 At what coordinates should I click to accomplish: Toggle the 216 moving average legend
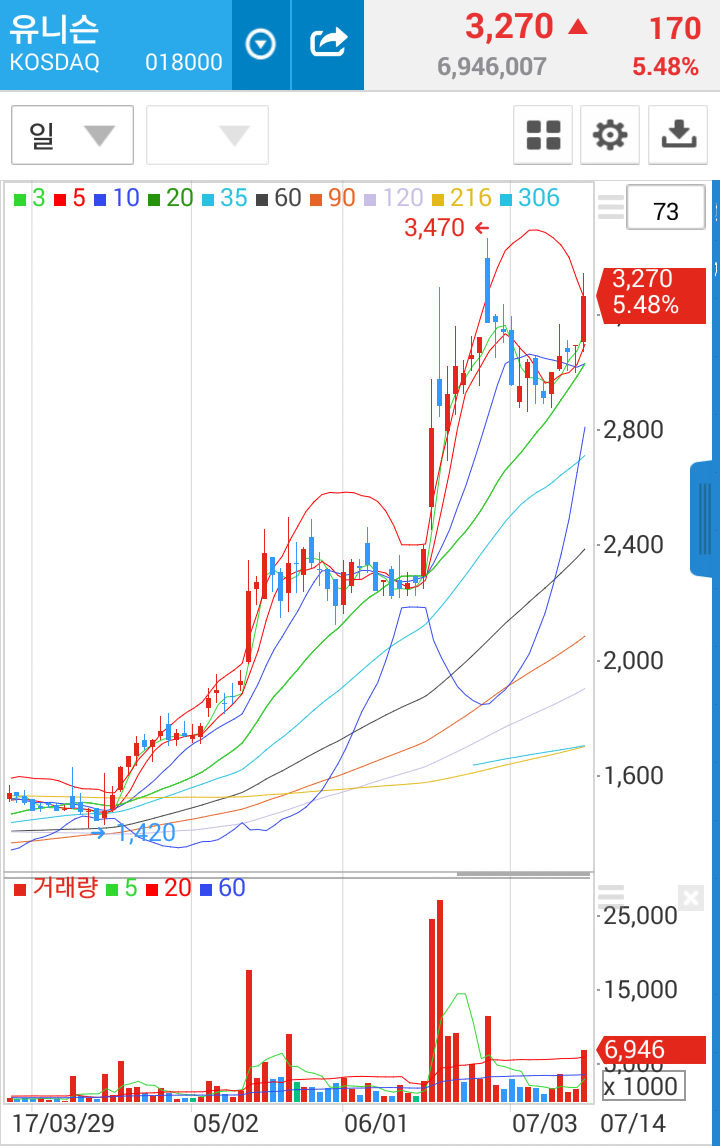tap(466, 199)
